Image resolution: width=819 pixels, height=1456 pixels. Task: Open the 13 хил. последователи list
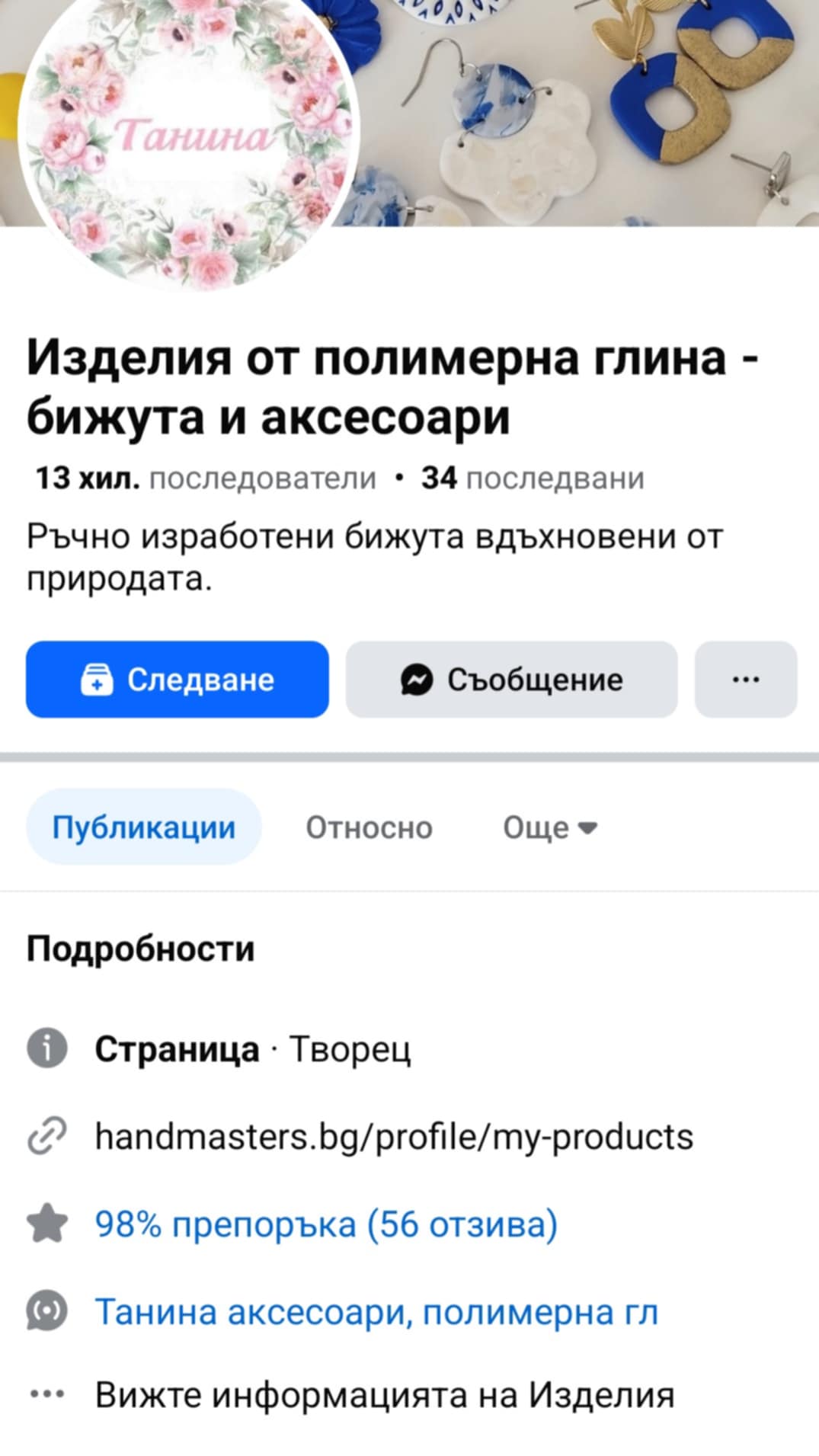coord(206,478)
